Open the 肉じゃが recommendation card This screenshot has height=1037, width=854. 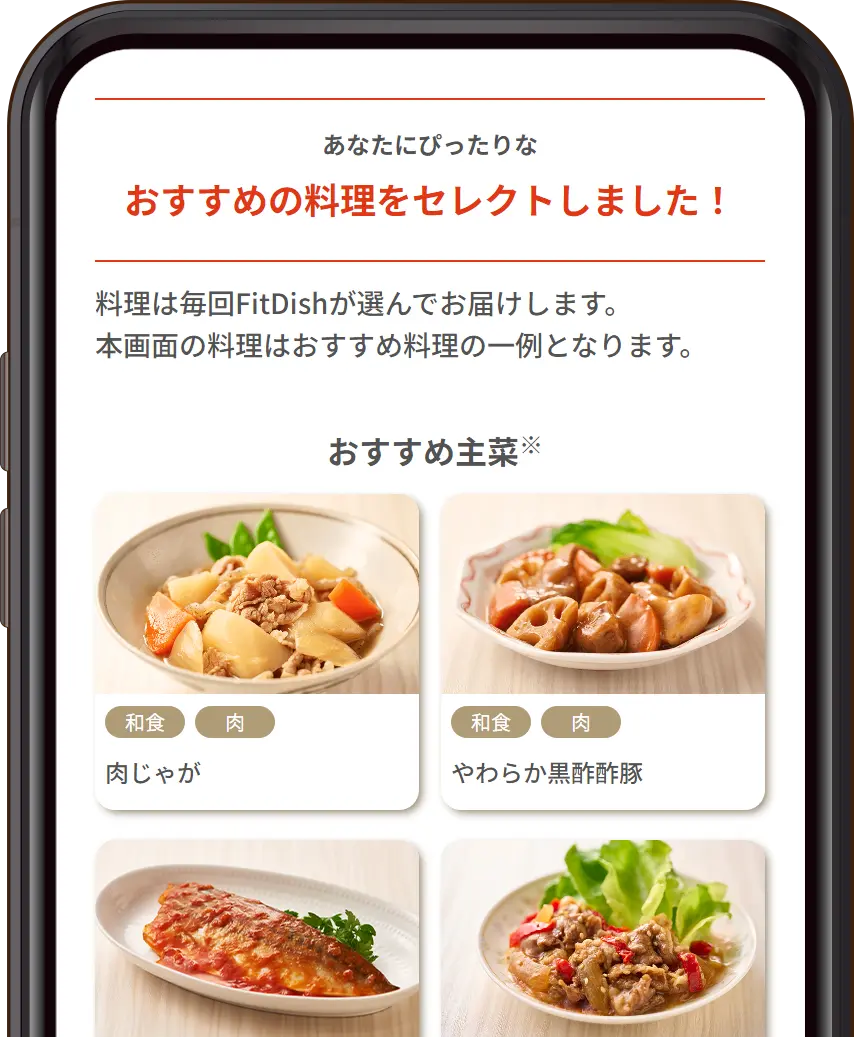click(x=256, y=650)
